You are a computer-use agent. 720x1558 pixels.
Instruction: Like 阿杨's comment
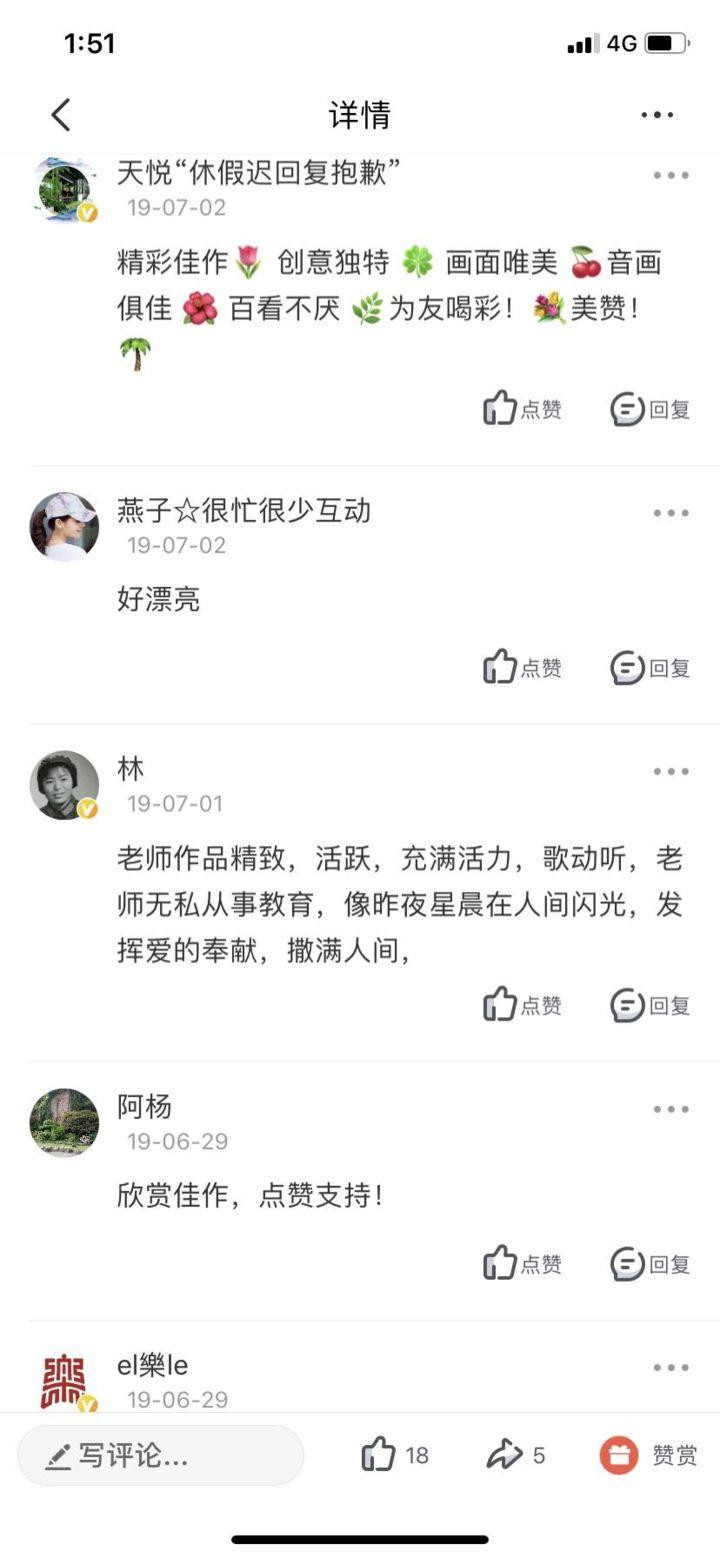click(x=522, y=1263)
